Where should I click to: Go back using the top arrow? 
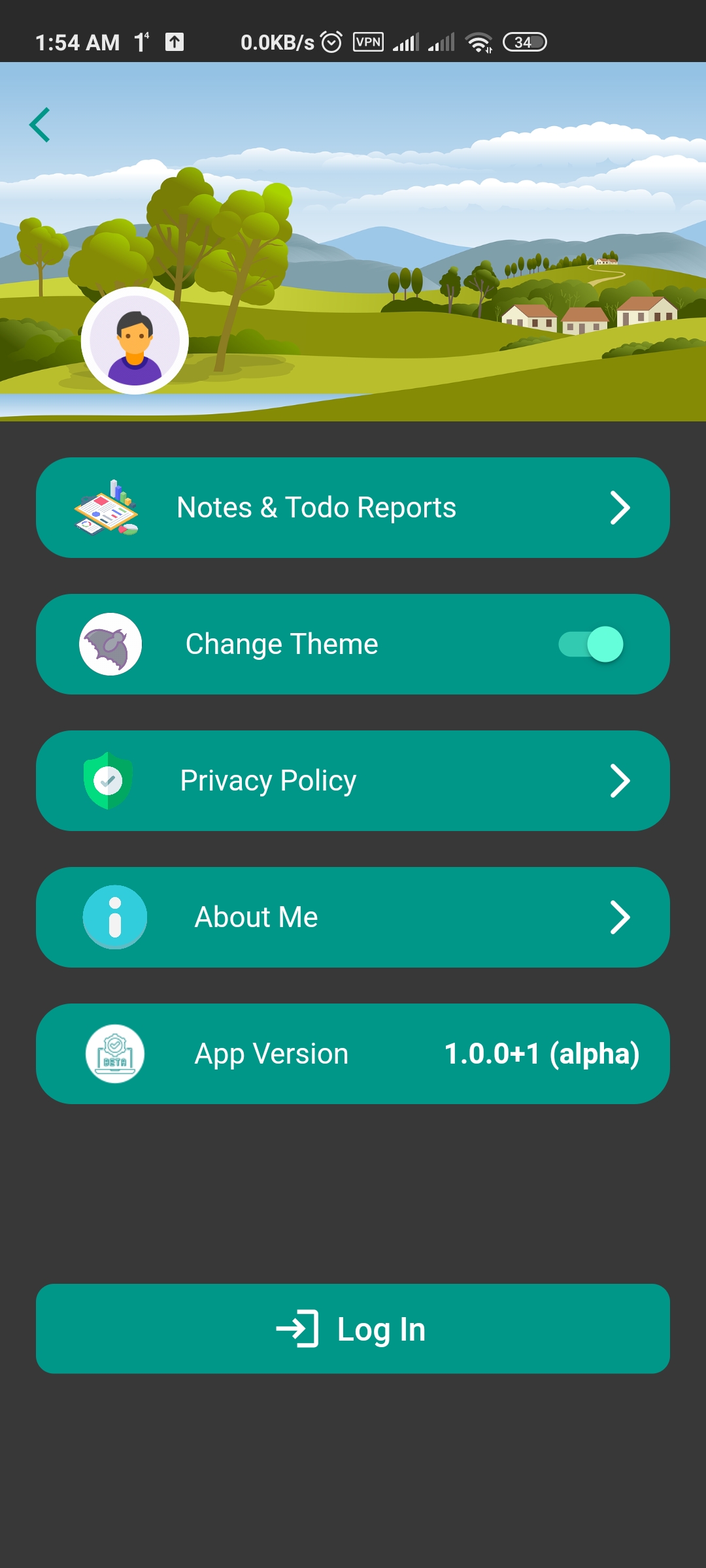pos(40,125)
